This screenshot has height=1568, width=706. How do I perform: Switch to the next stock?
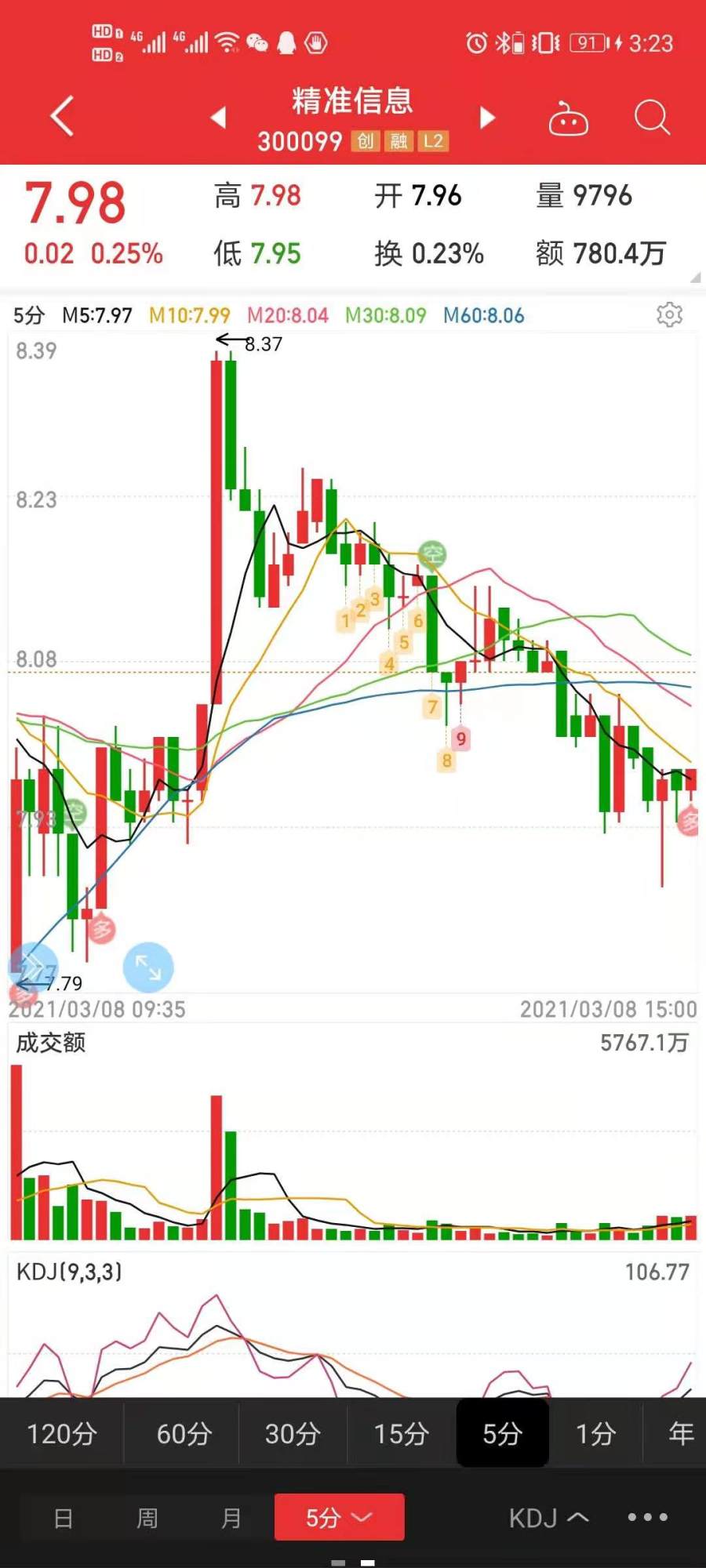tap(487, 118)
